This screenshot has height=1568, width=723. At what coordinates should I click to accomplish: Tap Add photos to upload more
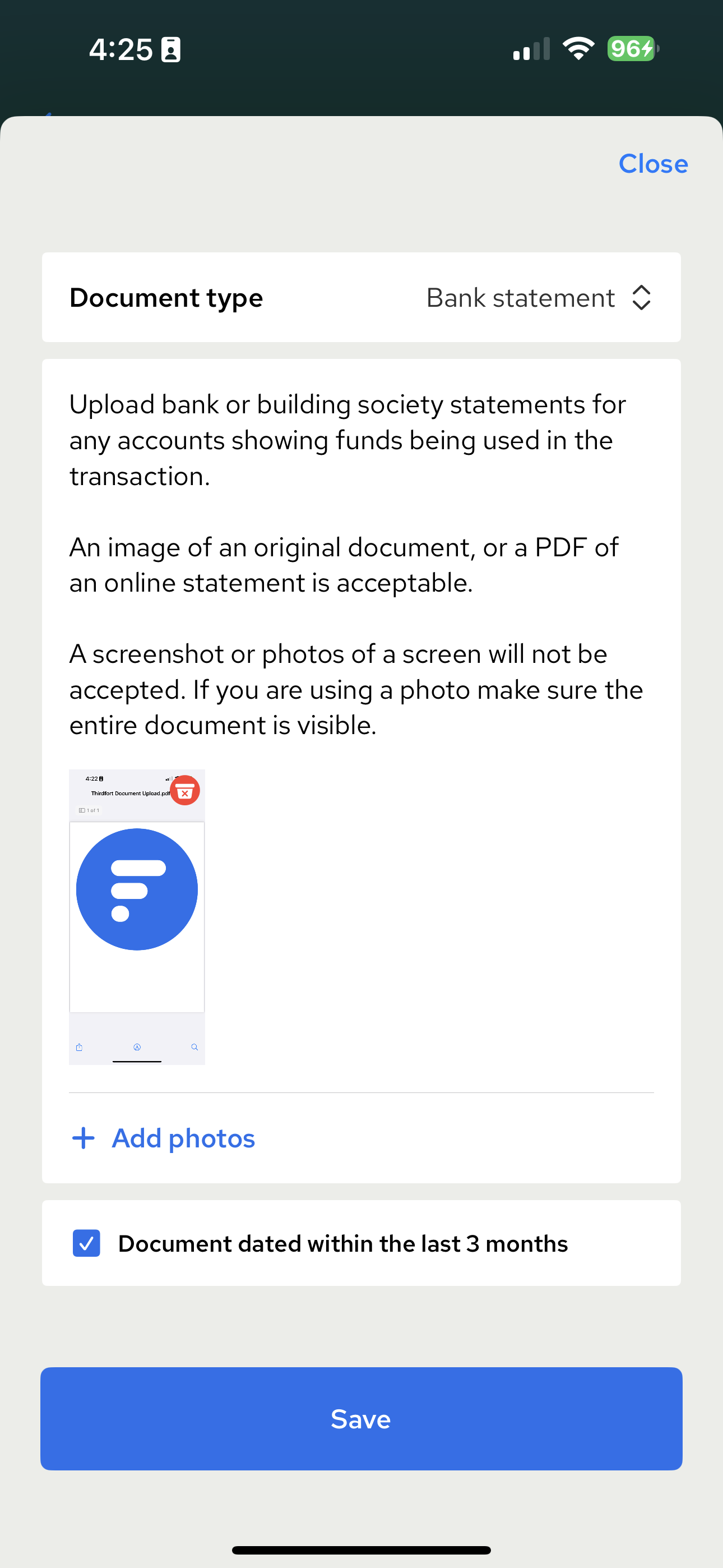164,1138
